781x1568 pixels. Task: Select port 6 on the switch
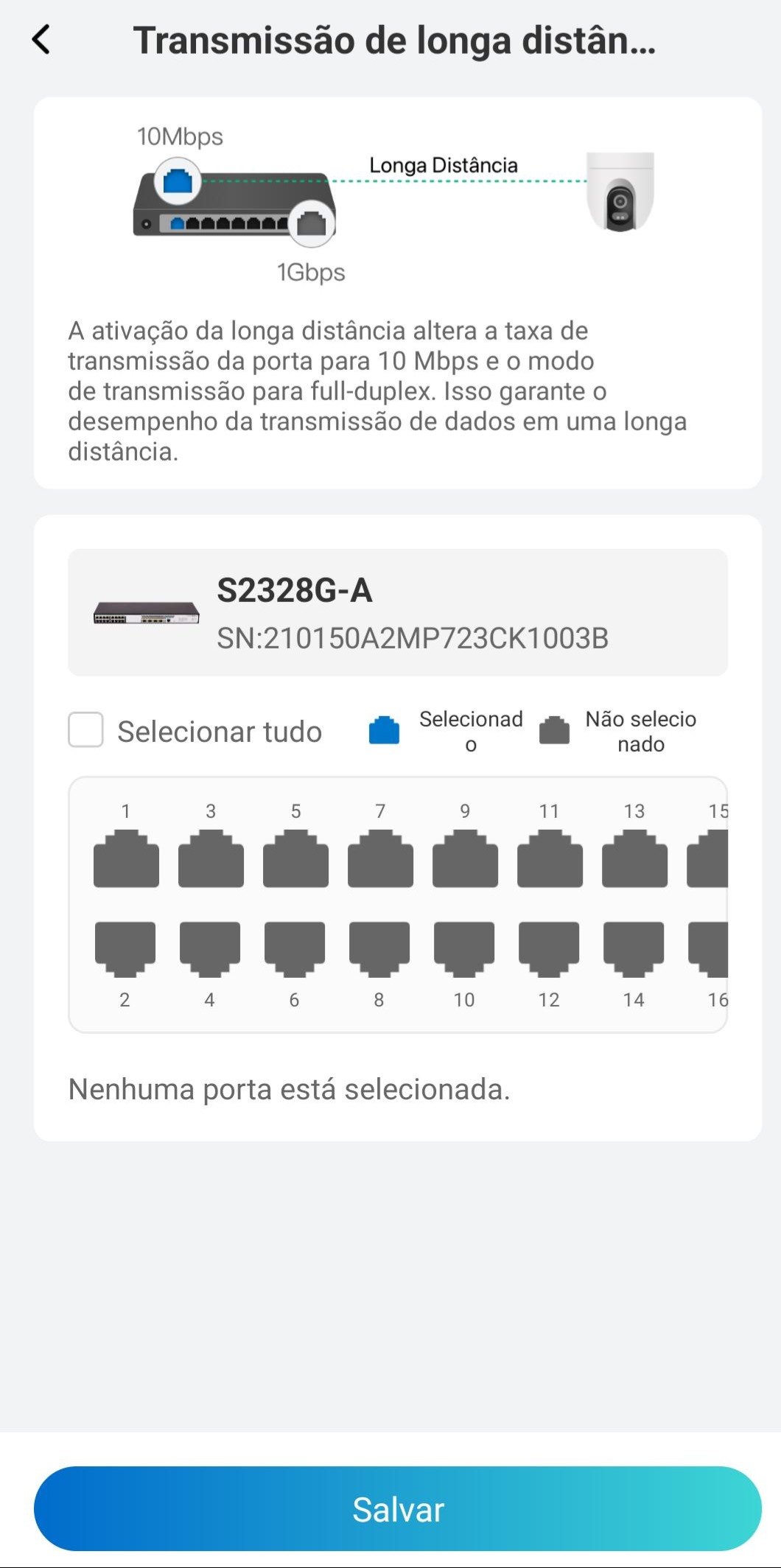click(x=295, y=948)
